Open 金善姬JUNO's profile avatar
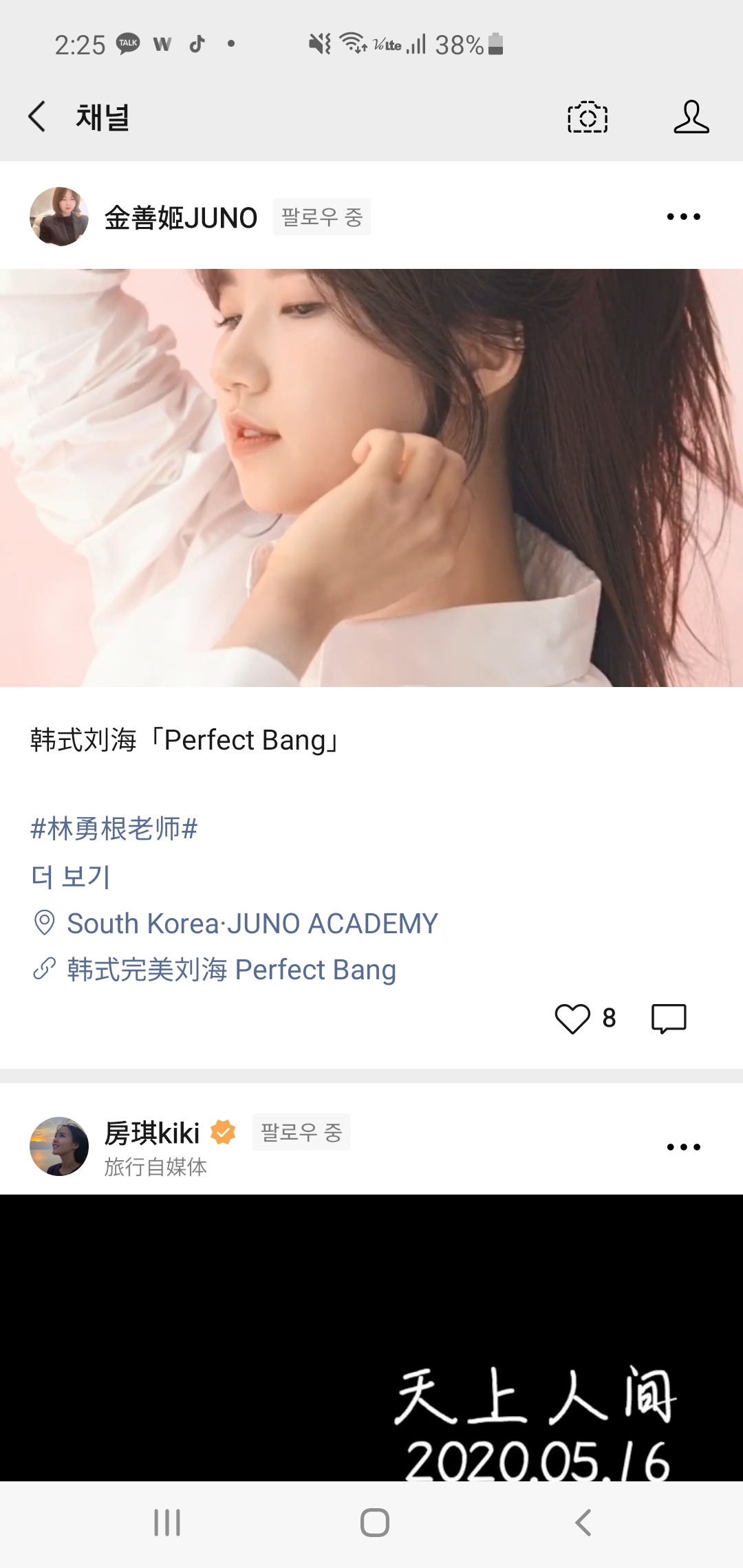743x1568 pixels. 59,217
